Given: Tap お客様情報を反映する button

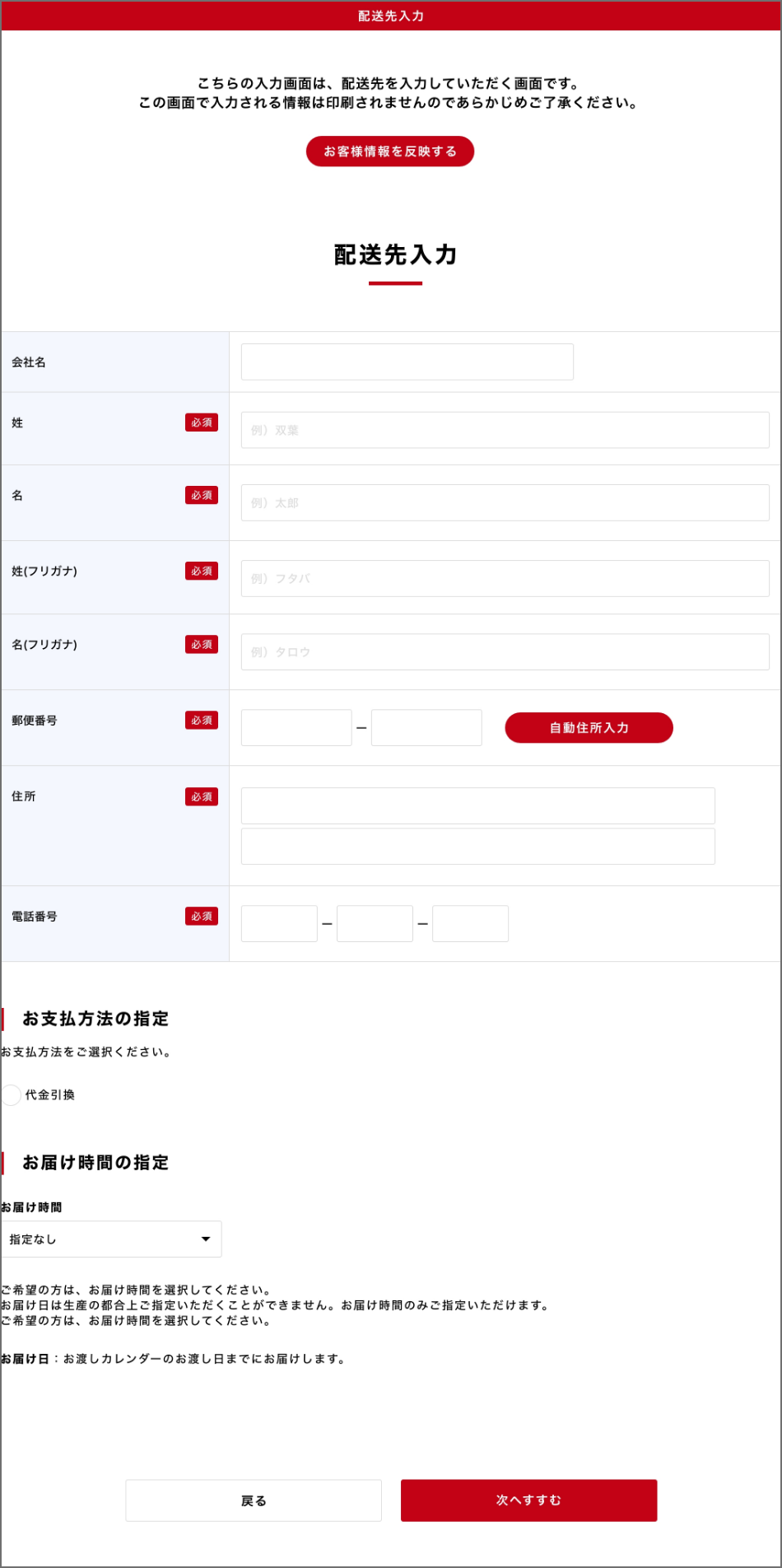Looking at the screenshot, I should (389, 152).
